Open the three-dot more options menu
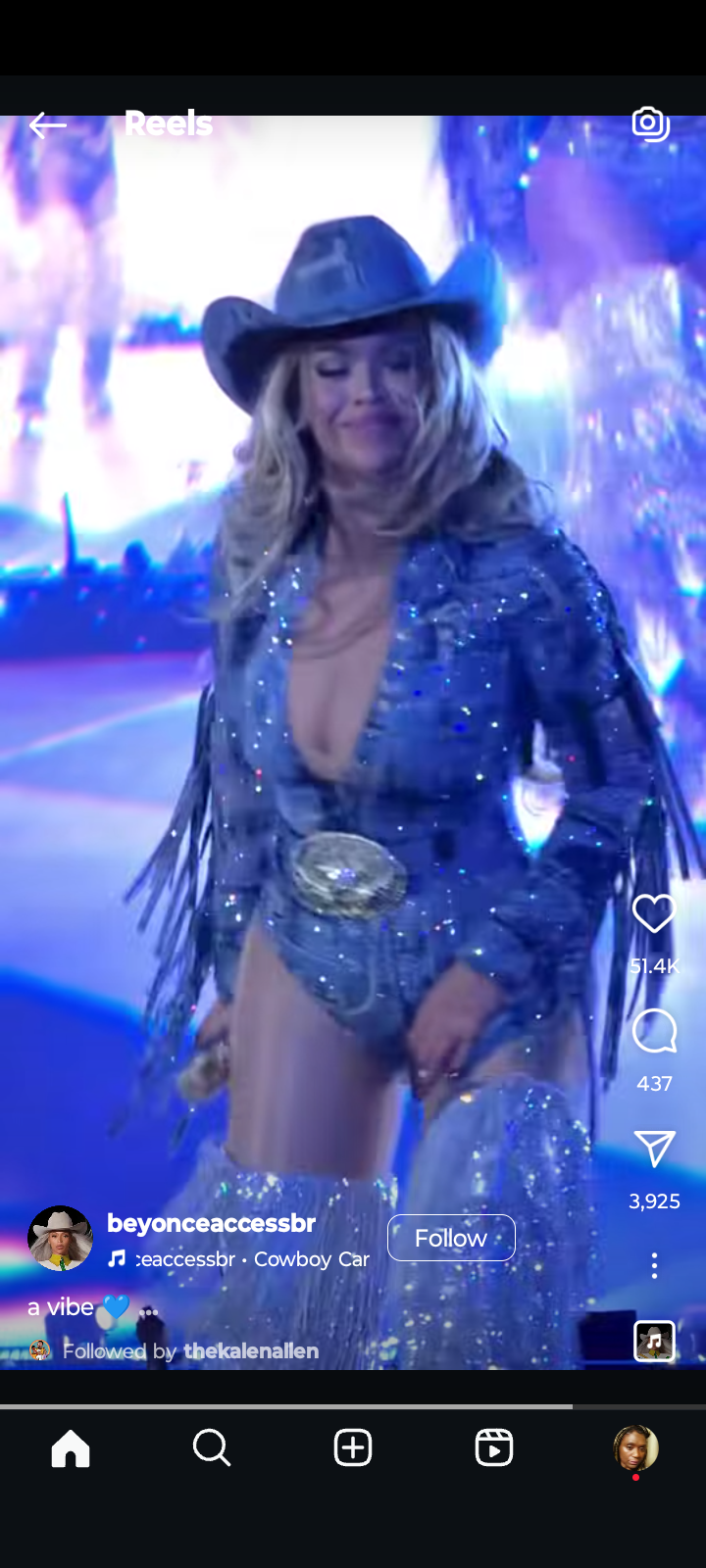This screenshot has height=1568, width=706. coord(654,1265)
